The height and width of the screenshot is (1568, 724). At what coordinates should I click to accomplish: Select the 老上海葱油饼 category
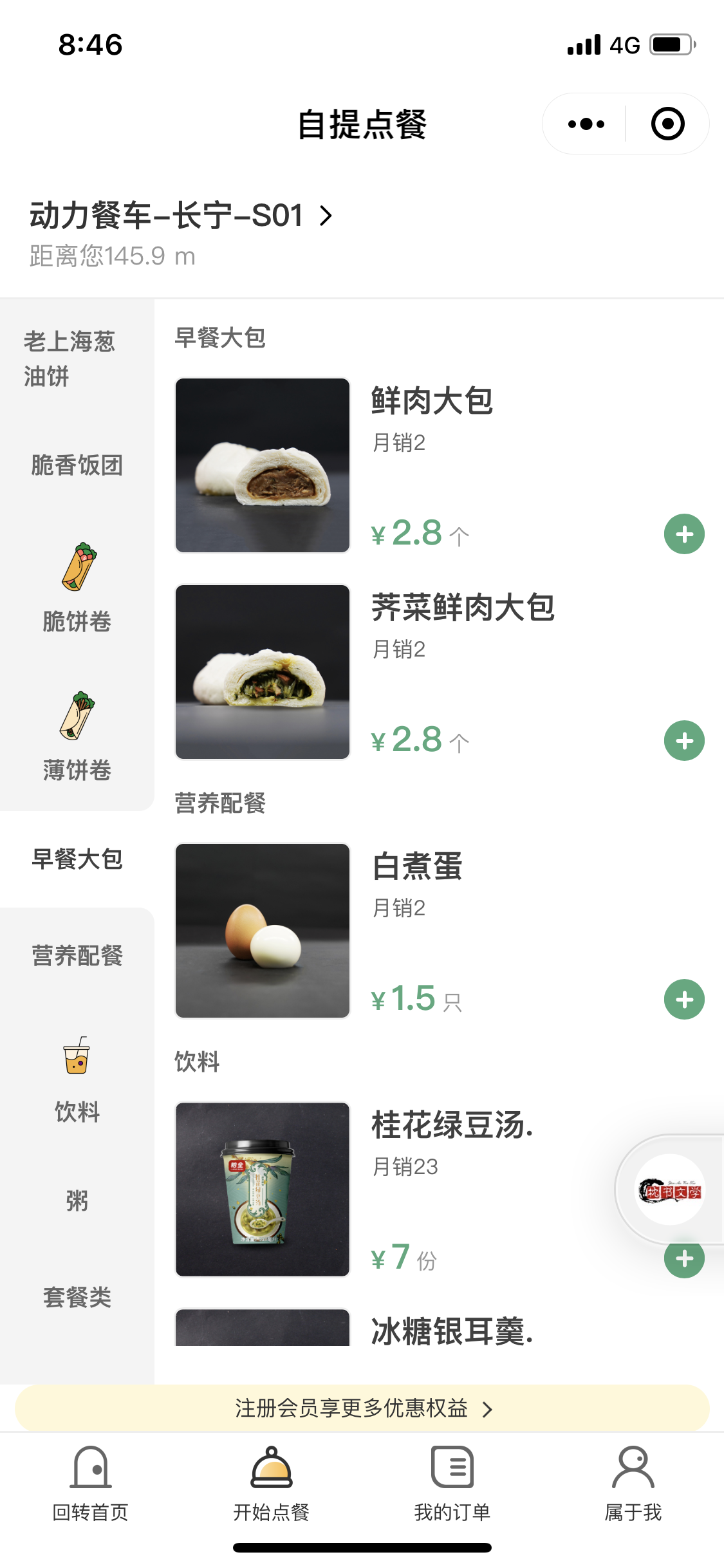(70, 359)
